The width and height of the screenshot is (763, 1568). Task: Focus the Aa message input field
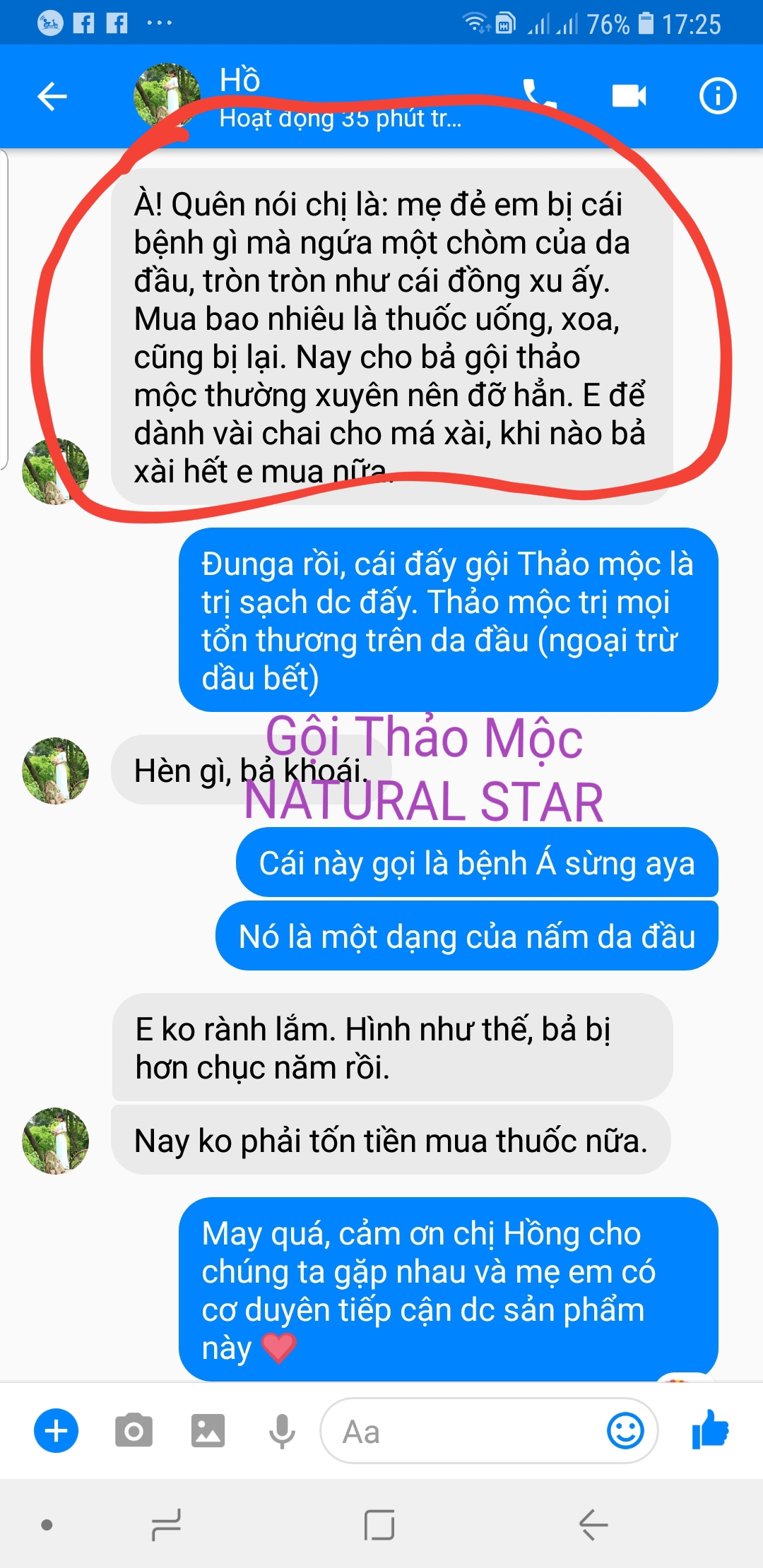[x=459, y=1432]
